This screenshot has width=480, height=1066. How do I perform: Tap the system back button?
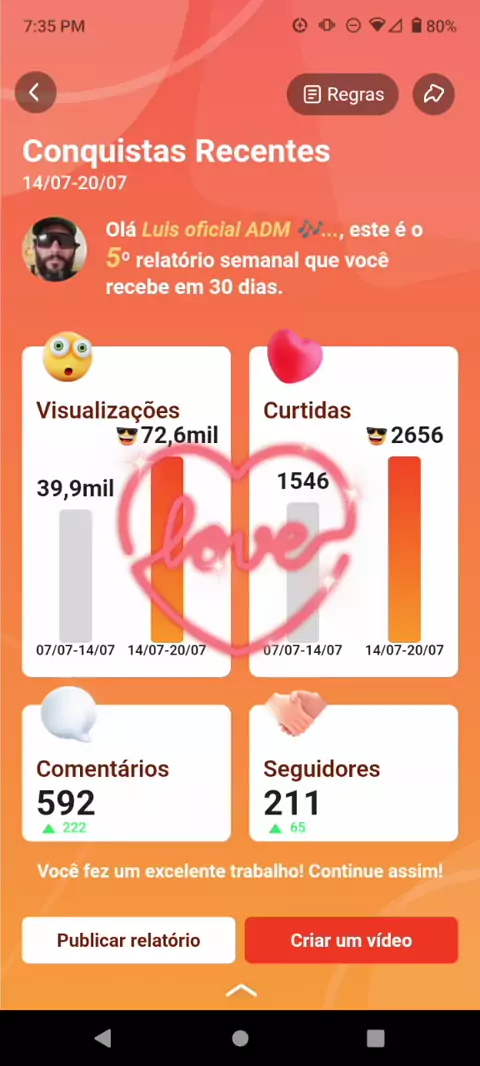(x=103, y=1037)
